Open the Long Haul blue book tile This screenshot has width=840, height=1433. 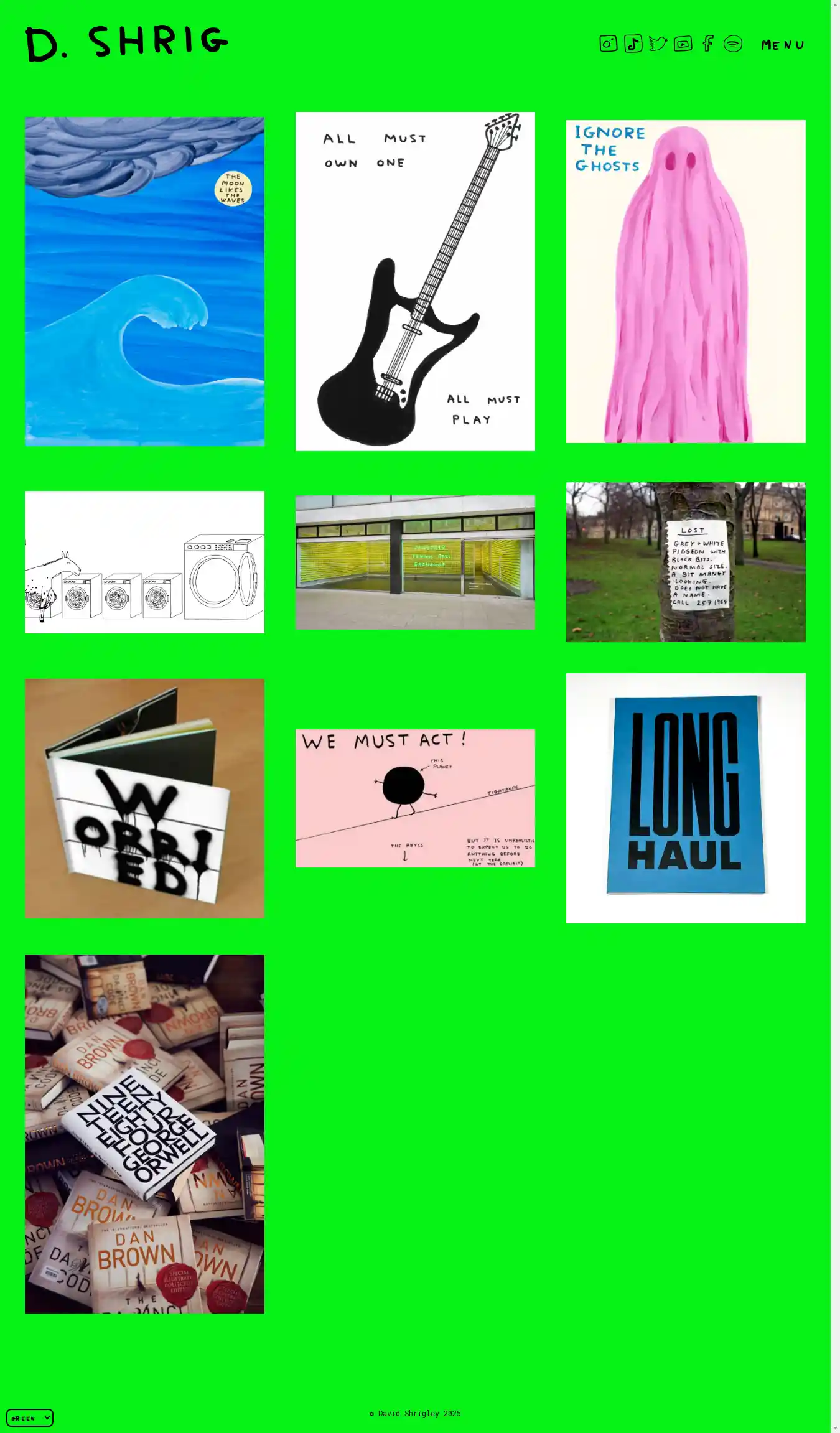point(686,798)
